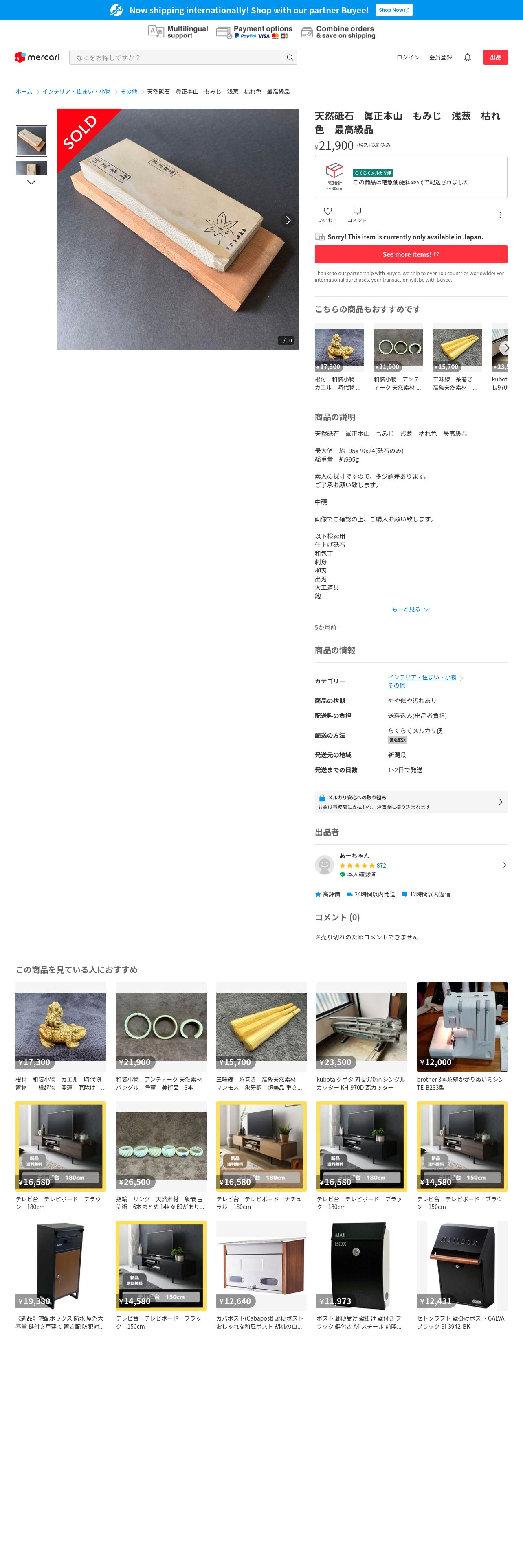Tap the red 出品 sell button

pos(495,57)
